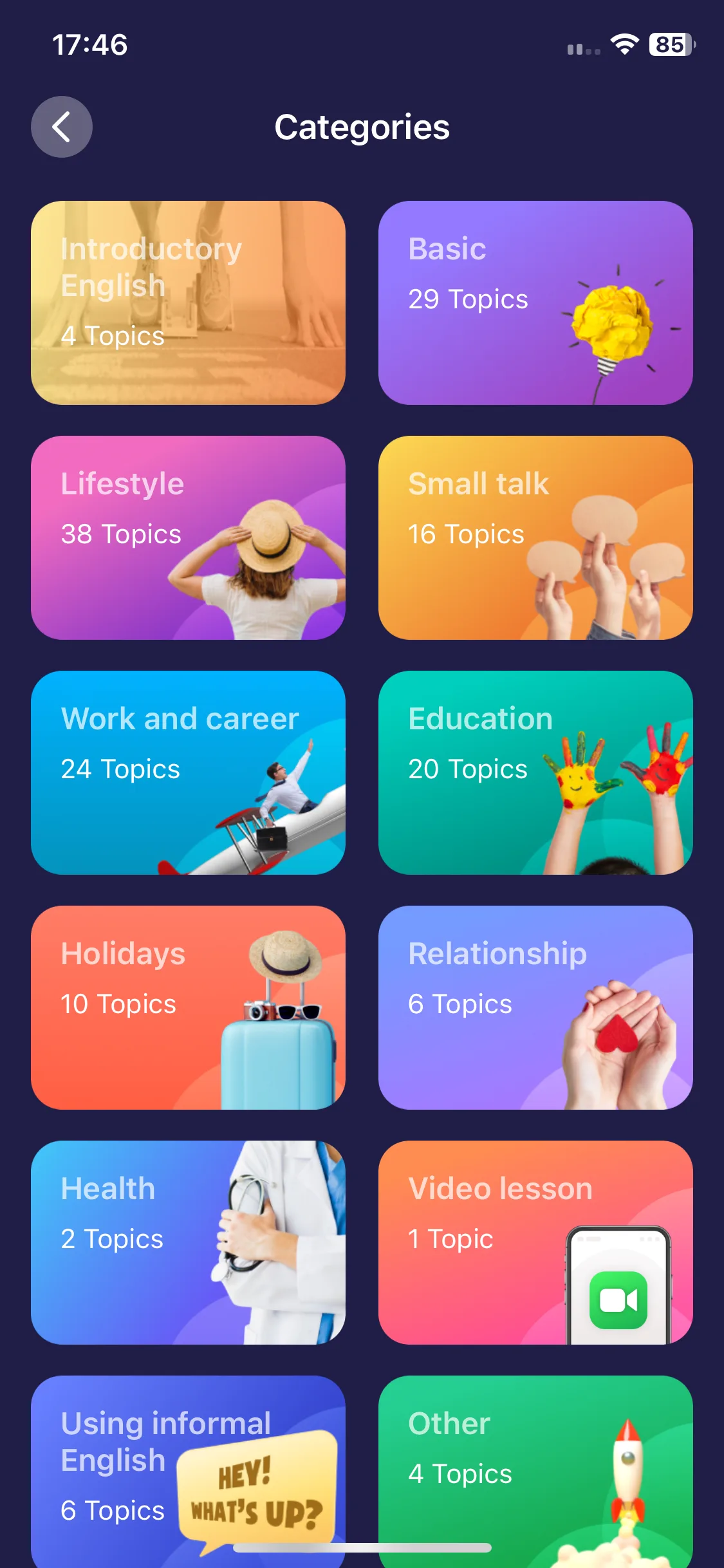Open the Introductory English category
The width and height of the screenshot is (724, 1568).
pyautogui.click(x=188, y=303)
